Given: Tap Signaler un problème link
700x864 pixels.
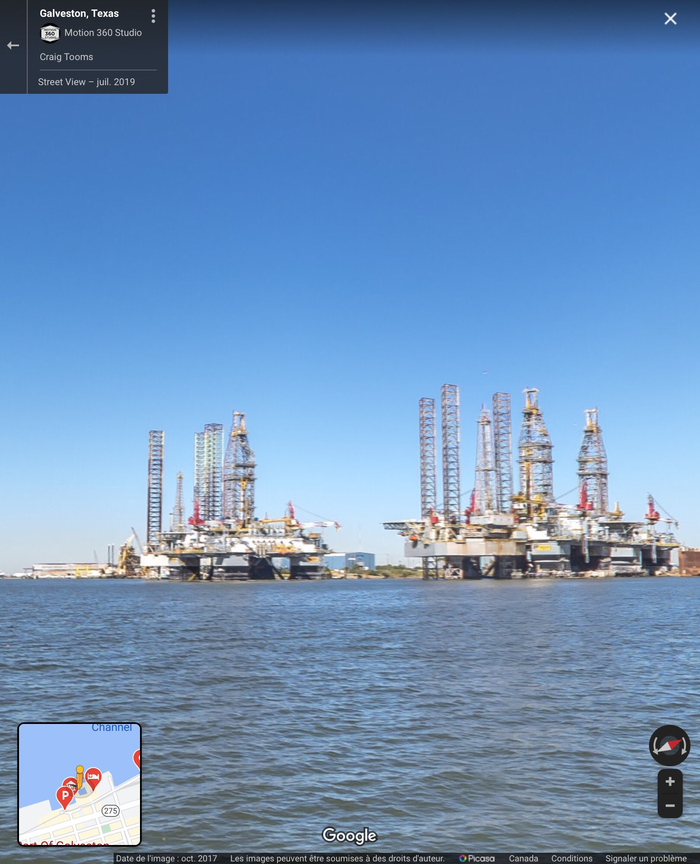Looking at the screenshot, I should 645,858.
